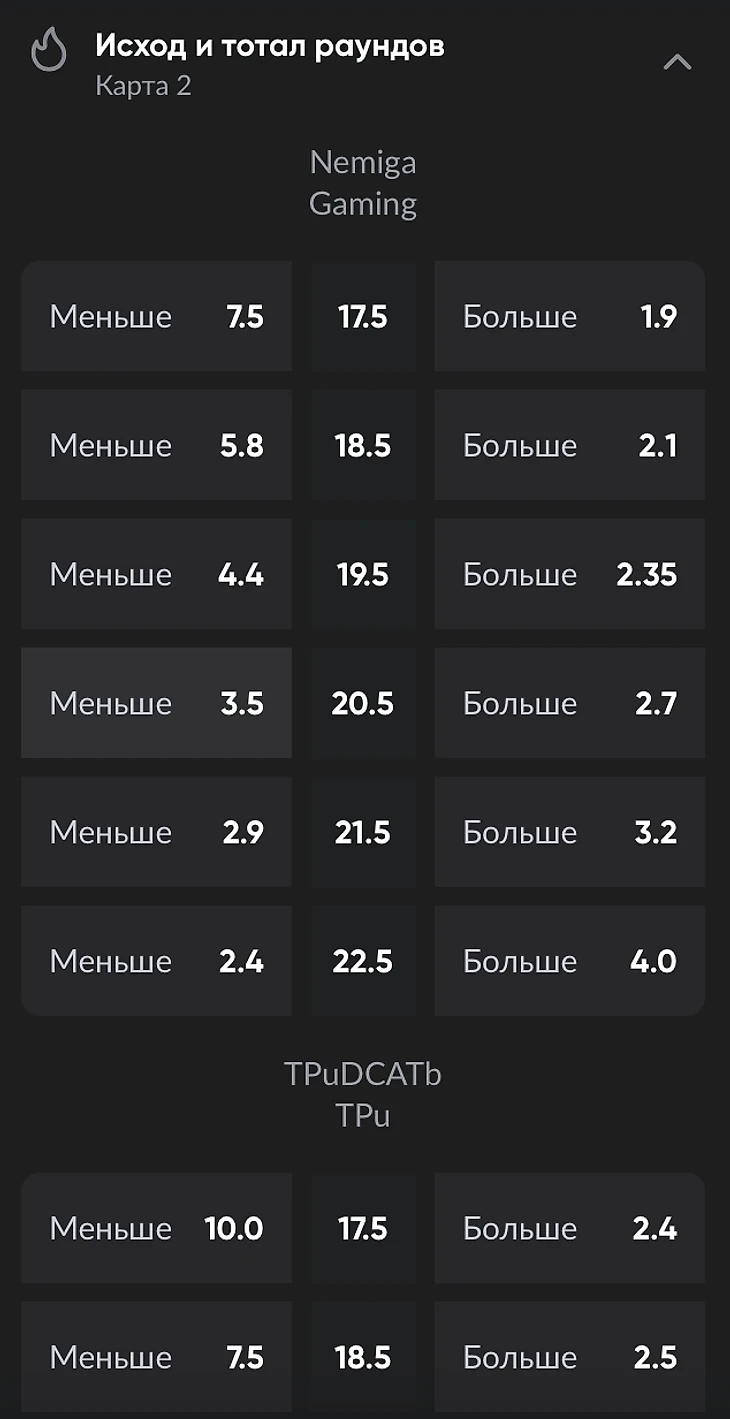Select TPuDCATb Меньше 17.5 at odds 10.0
This screenshot has height=1419, width=730.
pyautogui.click(x=157, y=1228)
